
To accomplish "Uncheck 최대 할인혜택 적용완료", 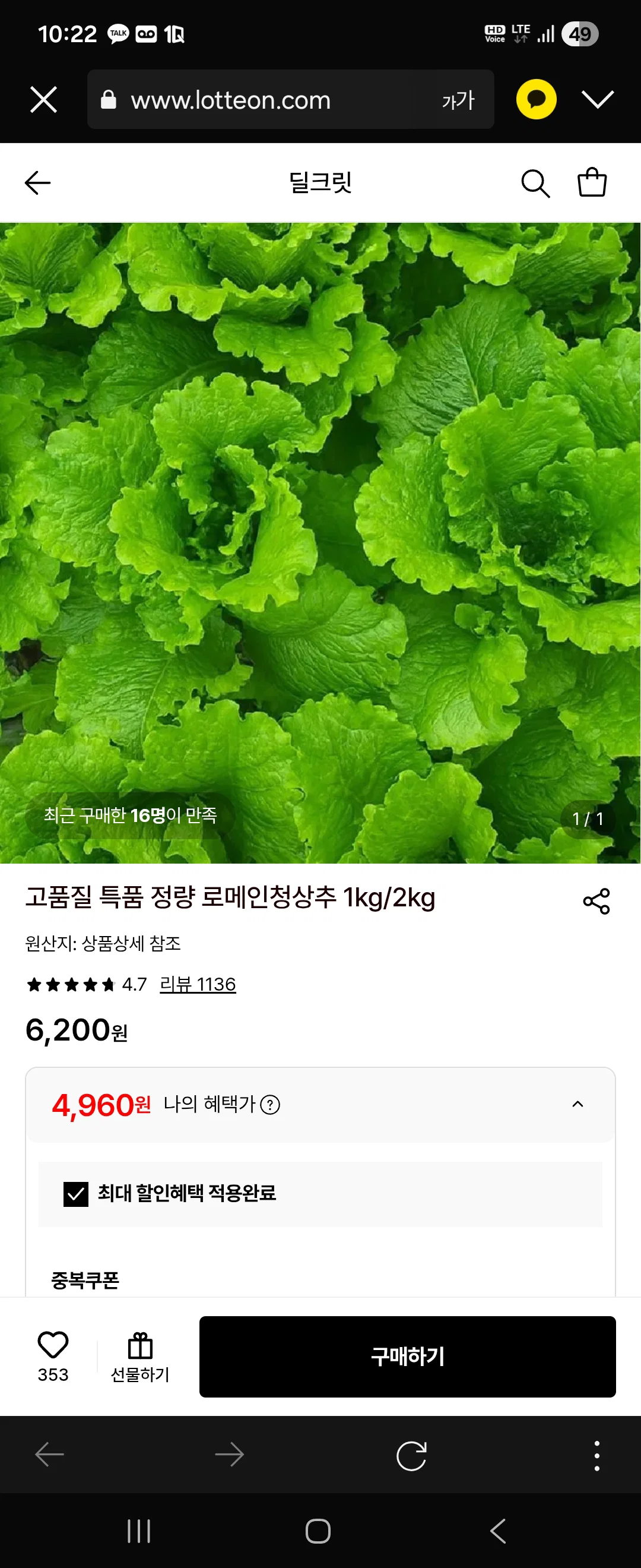I will coord(76,1194).
